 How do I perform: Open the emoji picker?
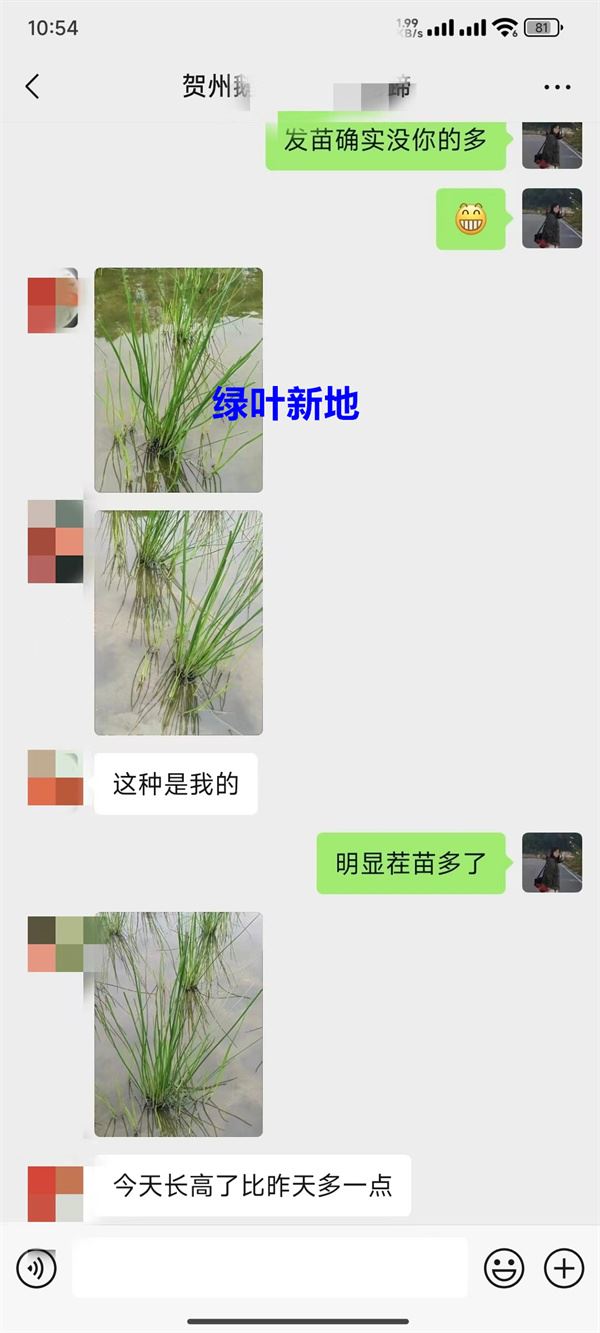[x=504, y=1269]
